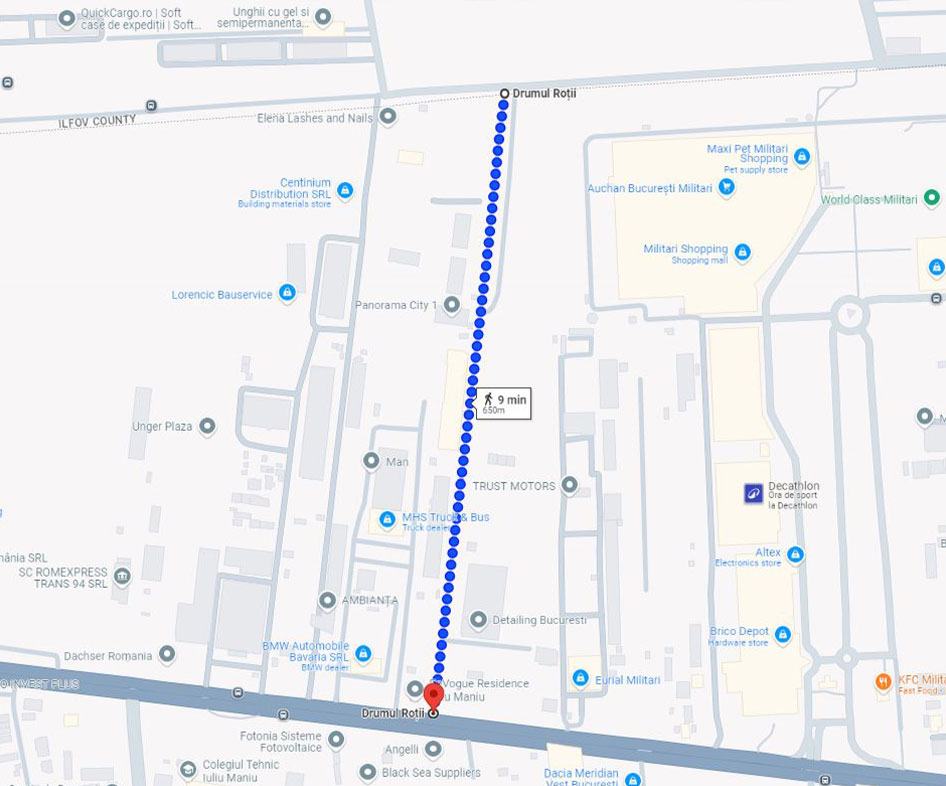Open the 9 min walking route label

(503, 403)
